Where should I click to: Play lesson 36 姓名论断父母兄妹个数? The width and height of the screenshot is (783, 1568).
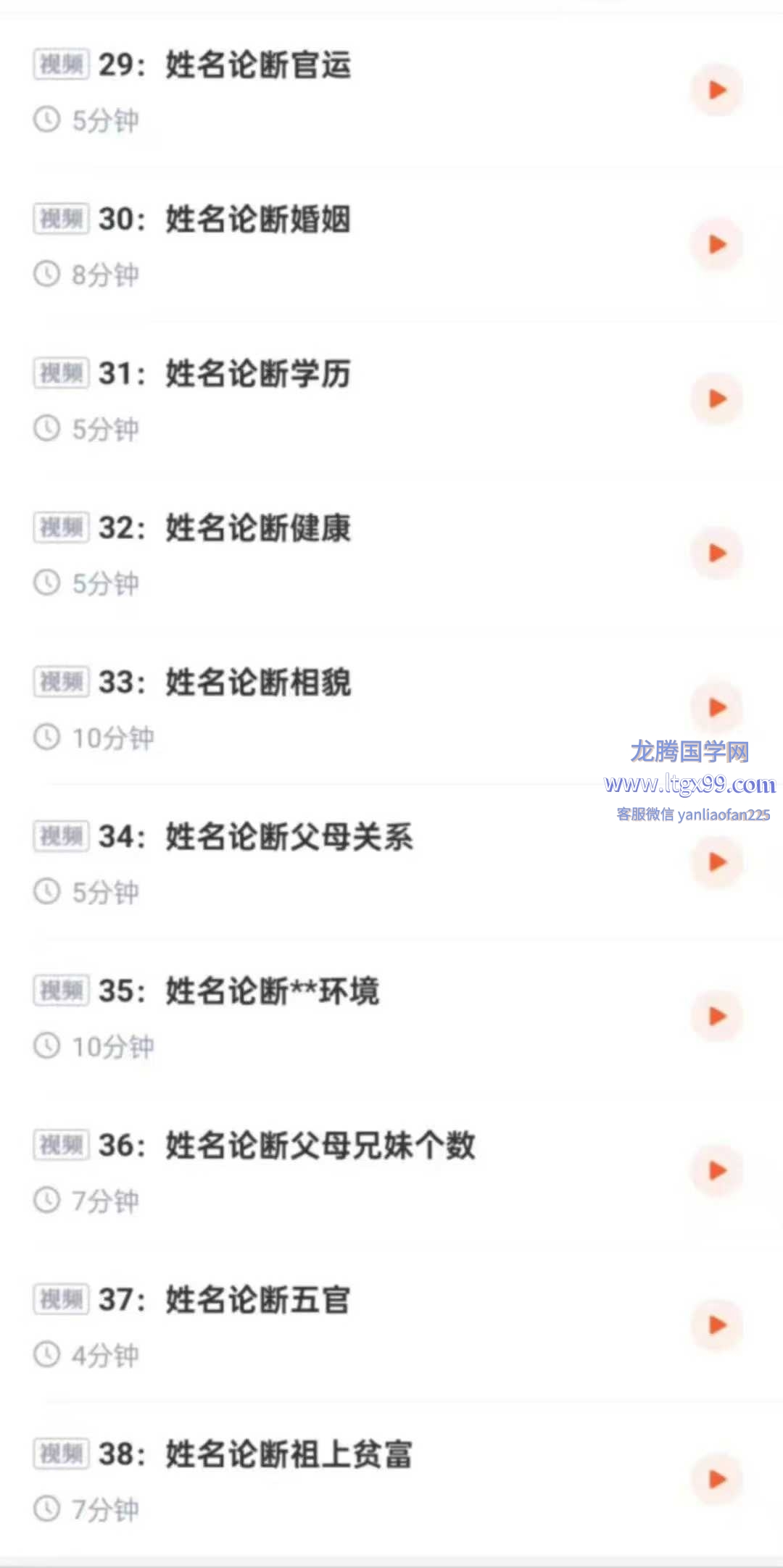point(717,1170)
